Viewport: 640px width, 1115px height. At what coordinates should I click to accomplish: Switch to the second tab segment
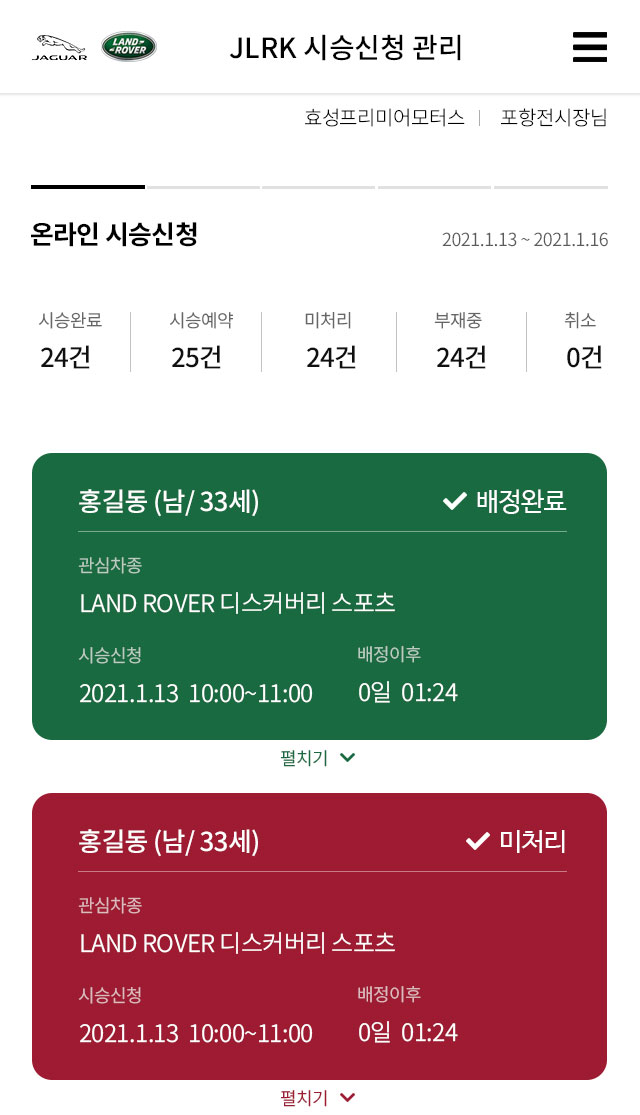click(x=203, y=186)
